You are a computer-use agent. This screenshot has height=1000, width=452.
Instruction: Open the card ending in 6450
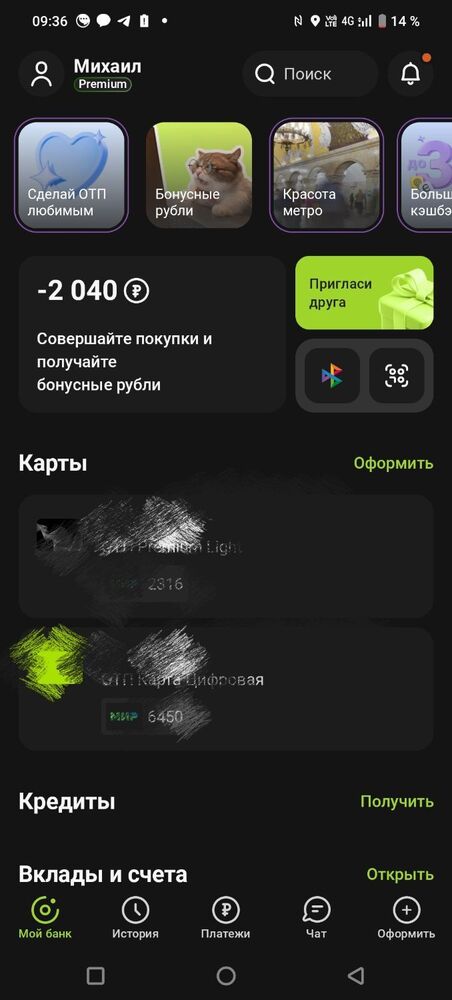tap(226, 689)
